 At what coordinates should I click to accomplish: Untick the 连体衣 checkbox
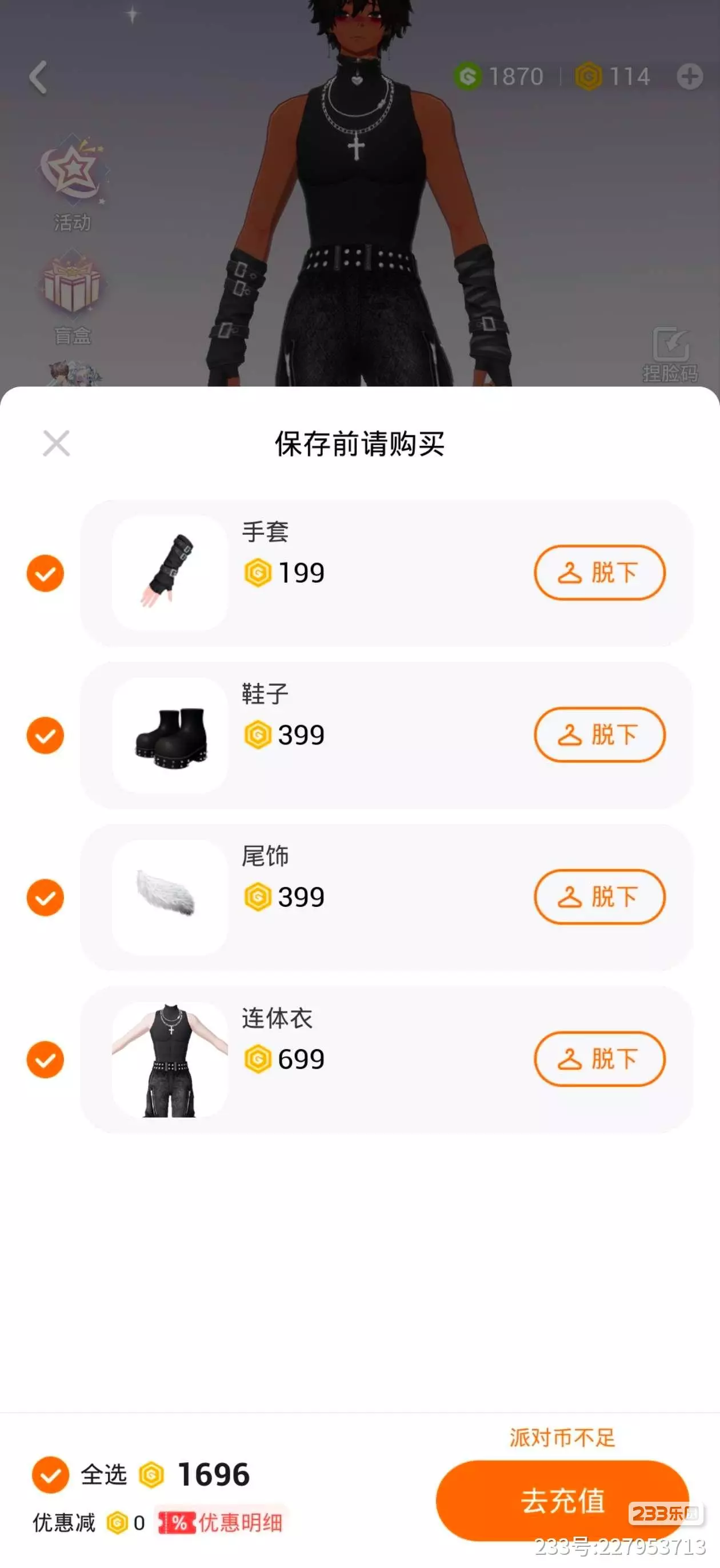tap(46, 1059)
